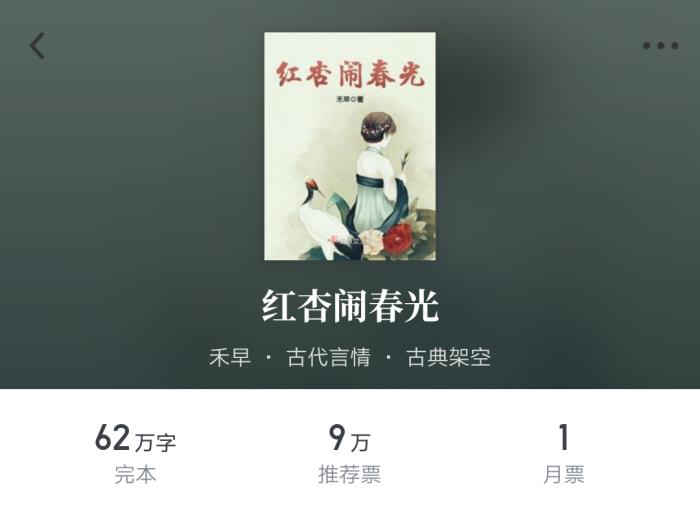View the 月票 monthly votes

(x=563, y=455)
